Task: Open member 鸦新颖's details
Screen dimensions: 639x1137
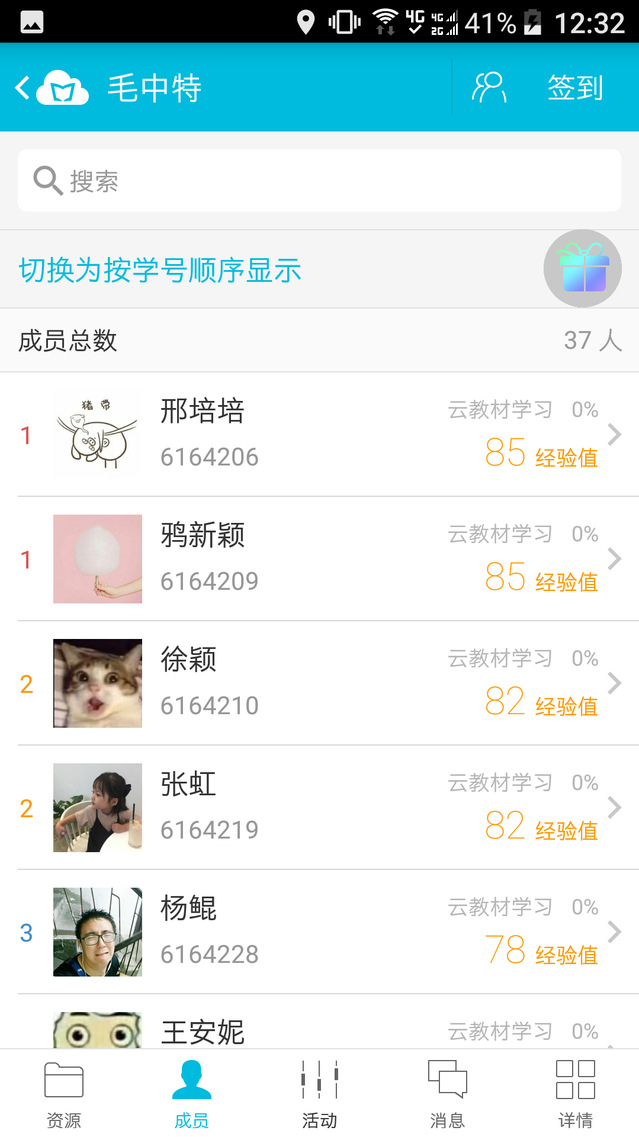Action: 319,558
